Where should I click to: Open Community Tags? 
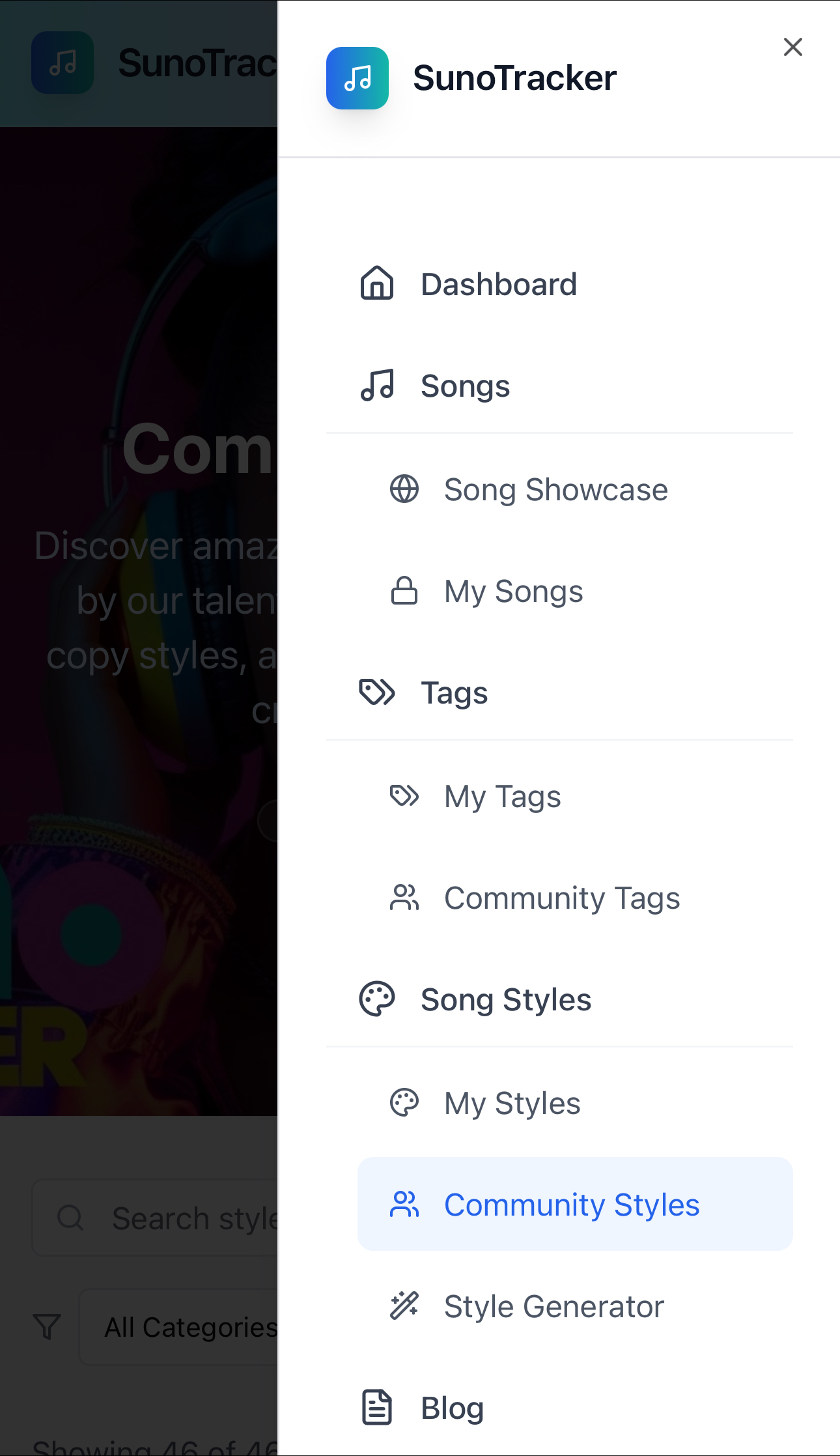tap(575, 898)
